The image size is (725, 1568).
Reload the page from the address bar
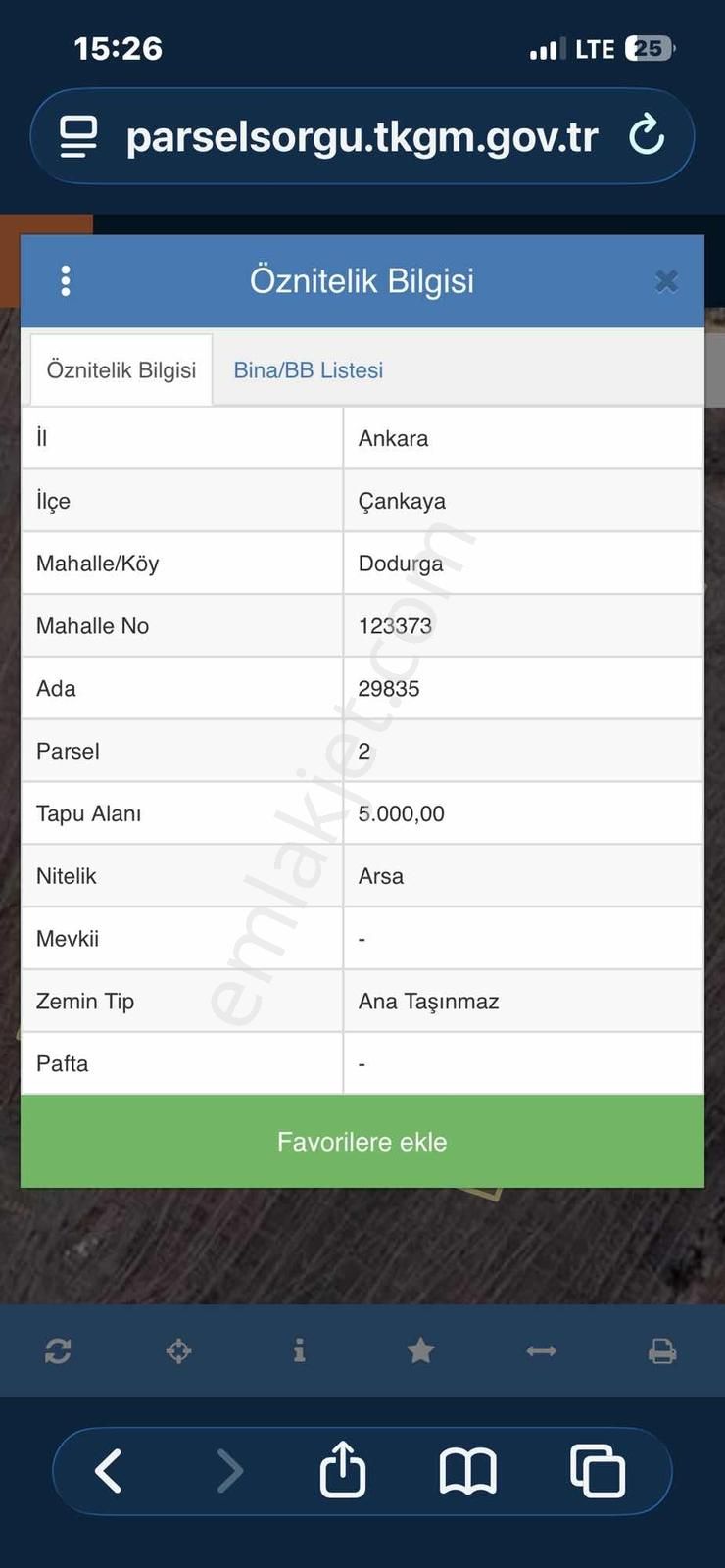(647, 136)
